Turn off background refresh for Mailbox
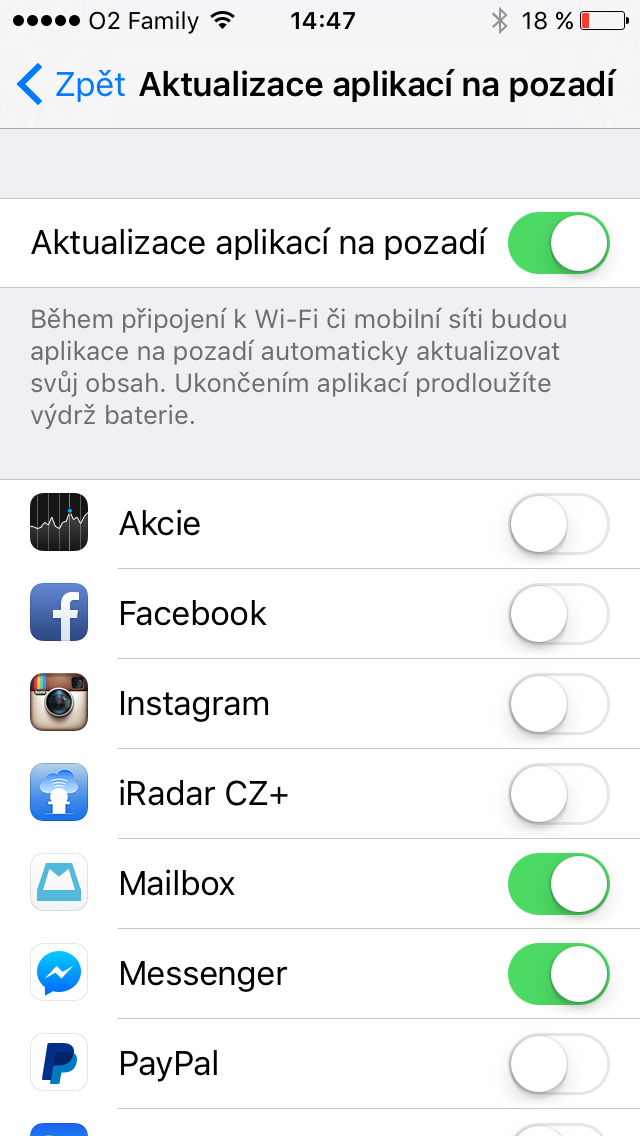Image resolution: width=640 pixels, height=1136 pixels. [558, 884]
